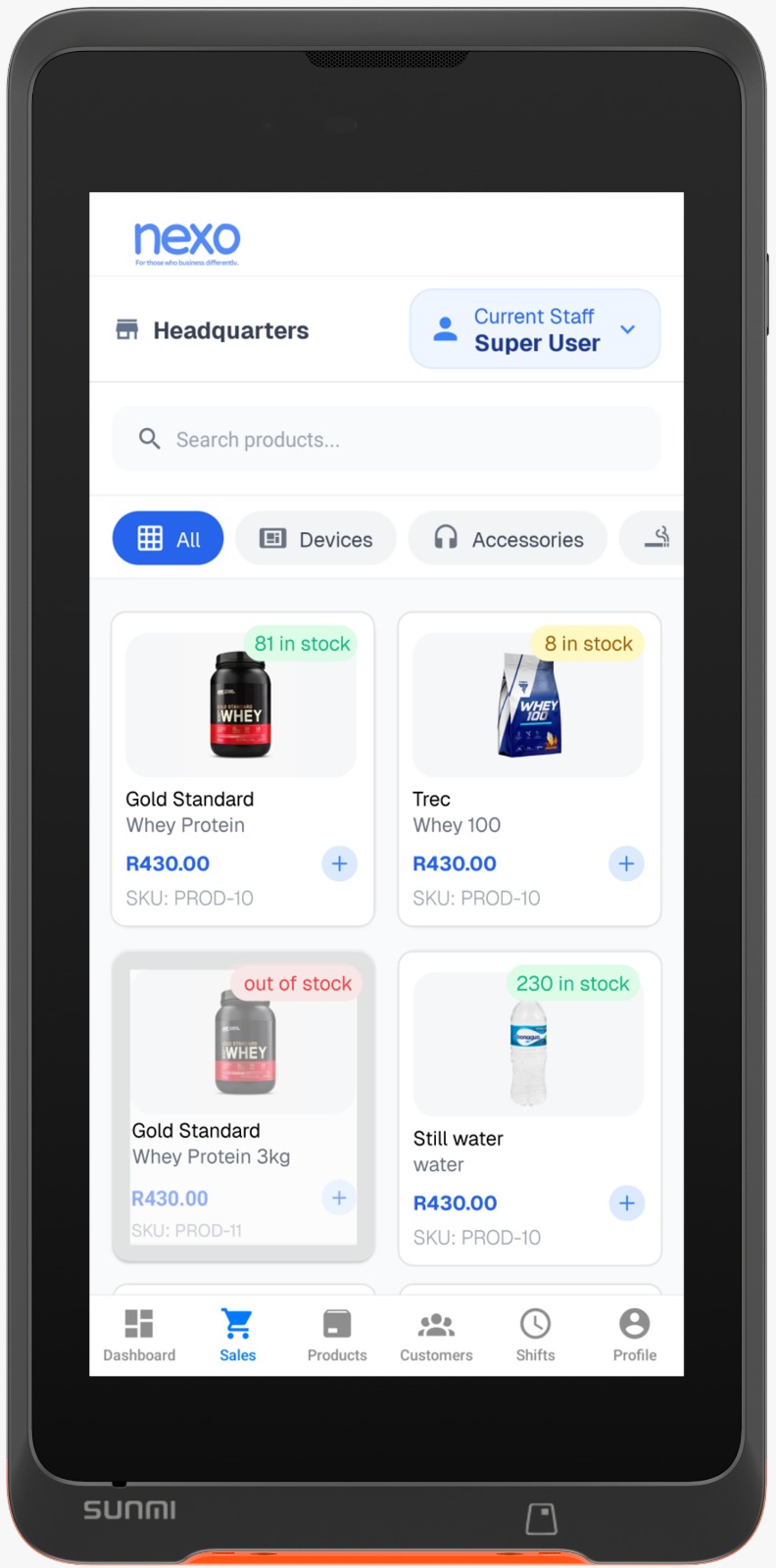Switch to the Sales tab

click(x=237, y=1335)
